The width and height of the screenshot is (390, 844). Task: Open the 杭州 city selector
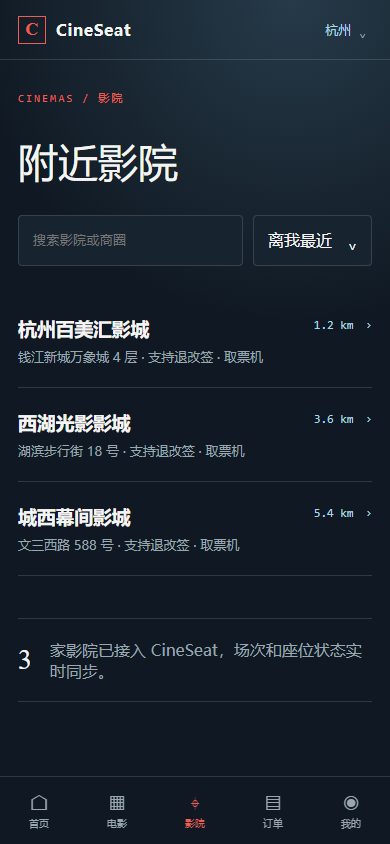(x=346, y=30)
